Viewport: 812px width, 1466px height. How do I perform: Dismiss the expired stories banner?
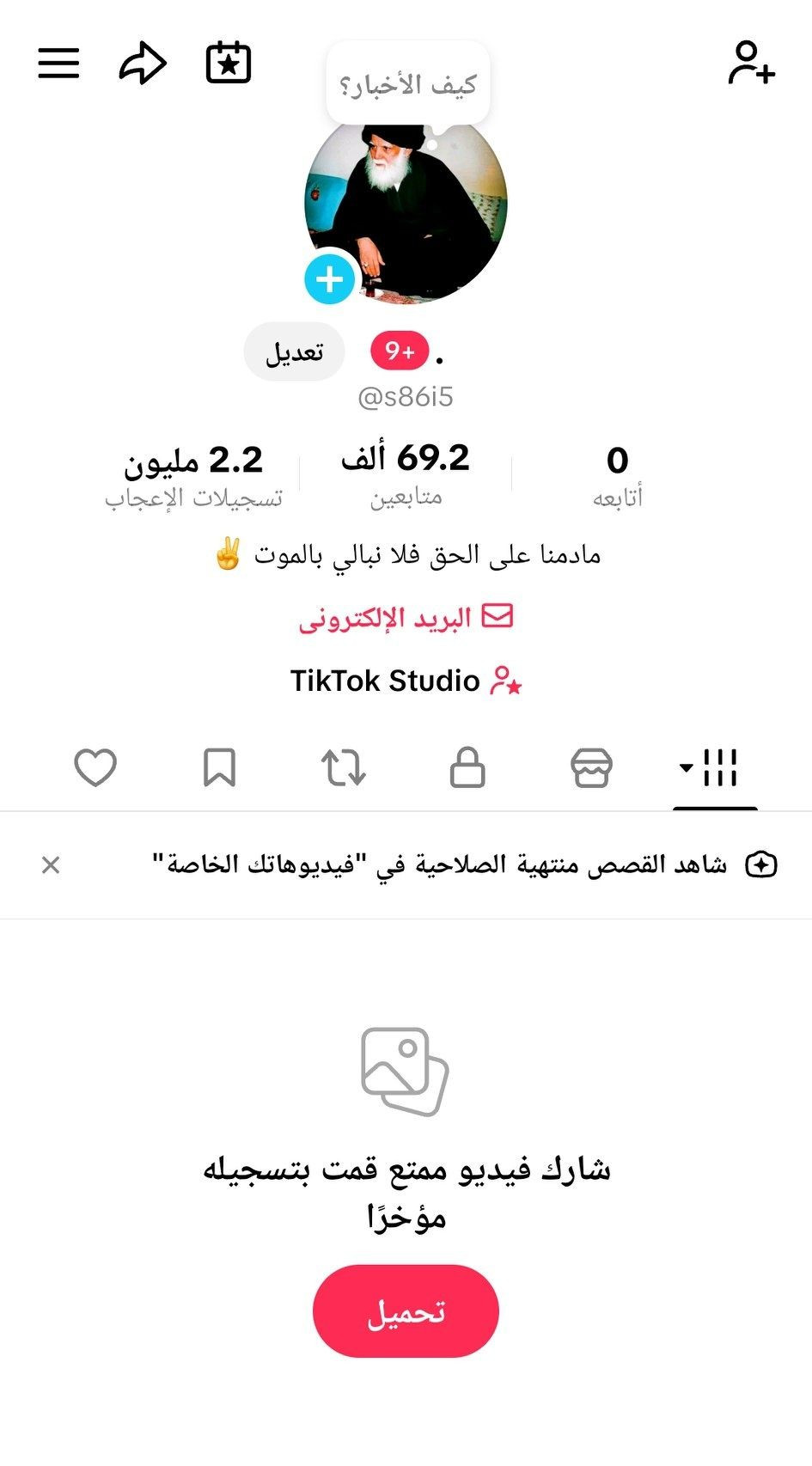tap(51, 864)
